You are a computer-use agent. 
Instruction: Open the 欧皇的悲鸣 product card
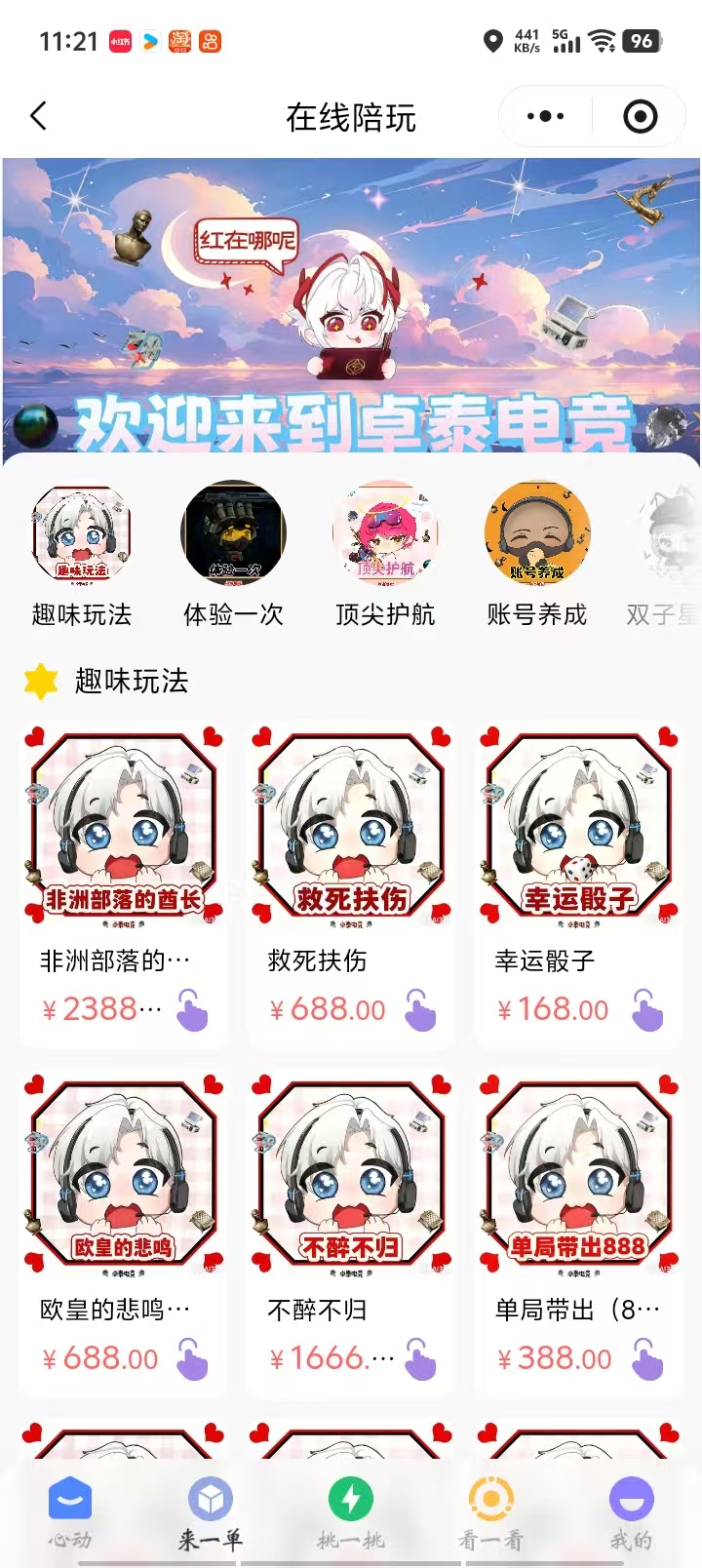coord(123,1231)
